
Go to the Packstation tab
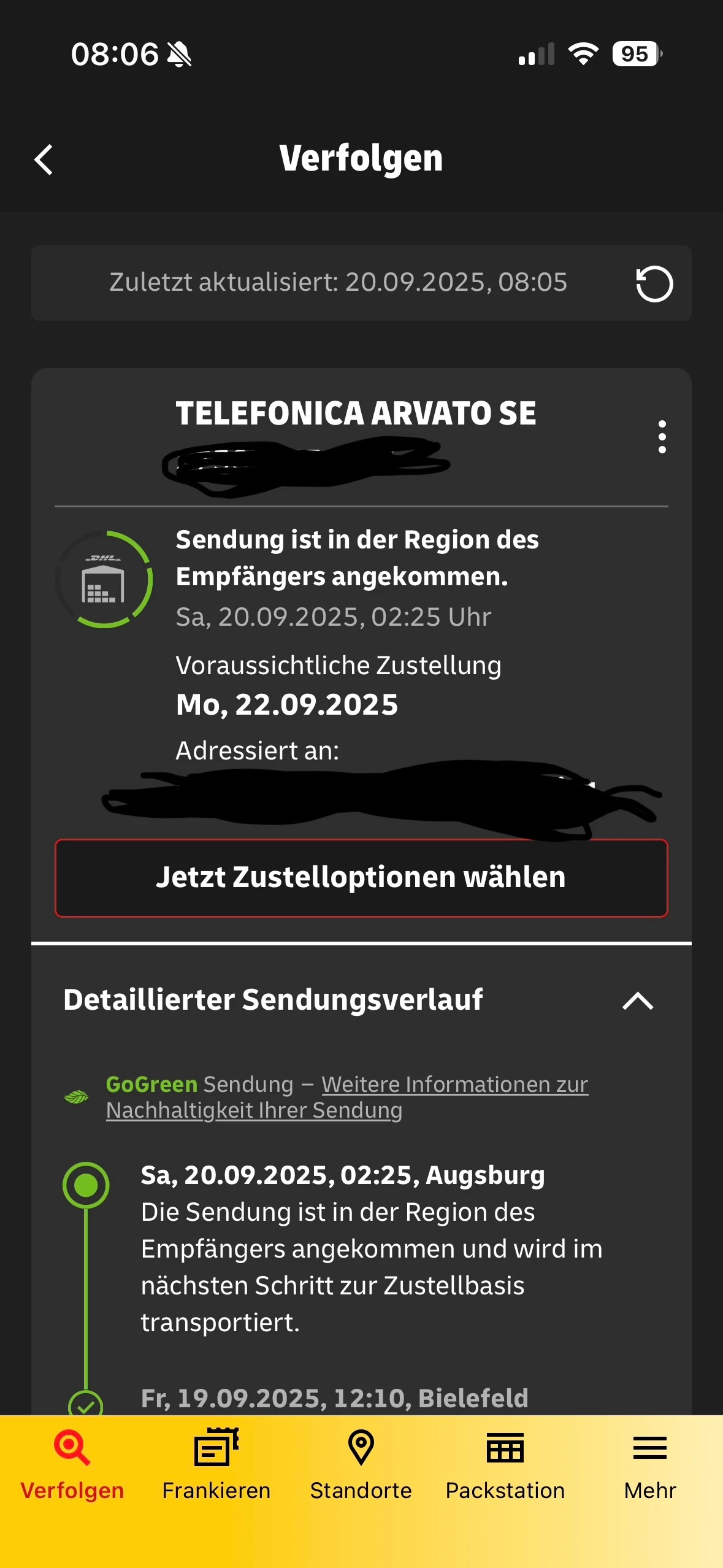[x=505, y=1464]
